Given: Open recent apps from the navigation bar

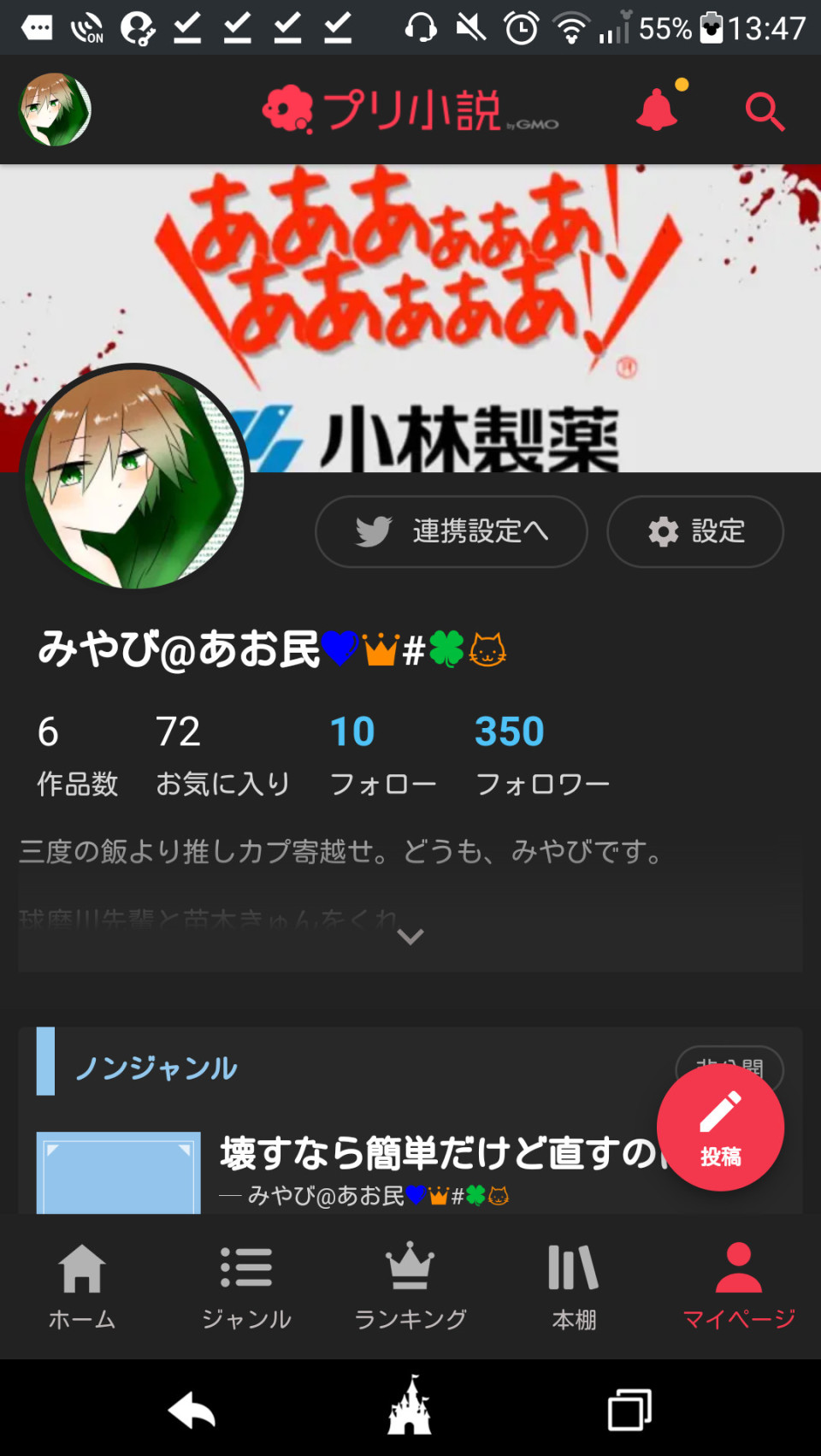Looking at the screenshot, I should (629, 1409).
